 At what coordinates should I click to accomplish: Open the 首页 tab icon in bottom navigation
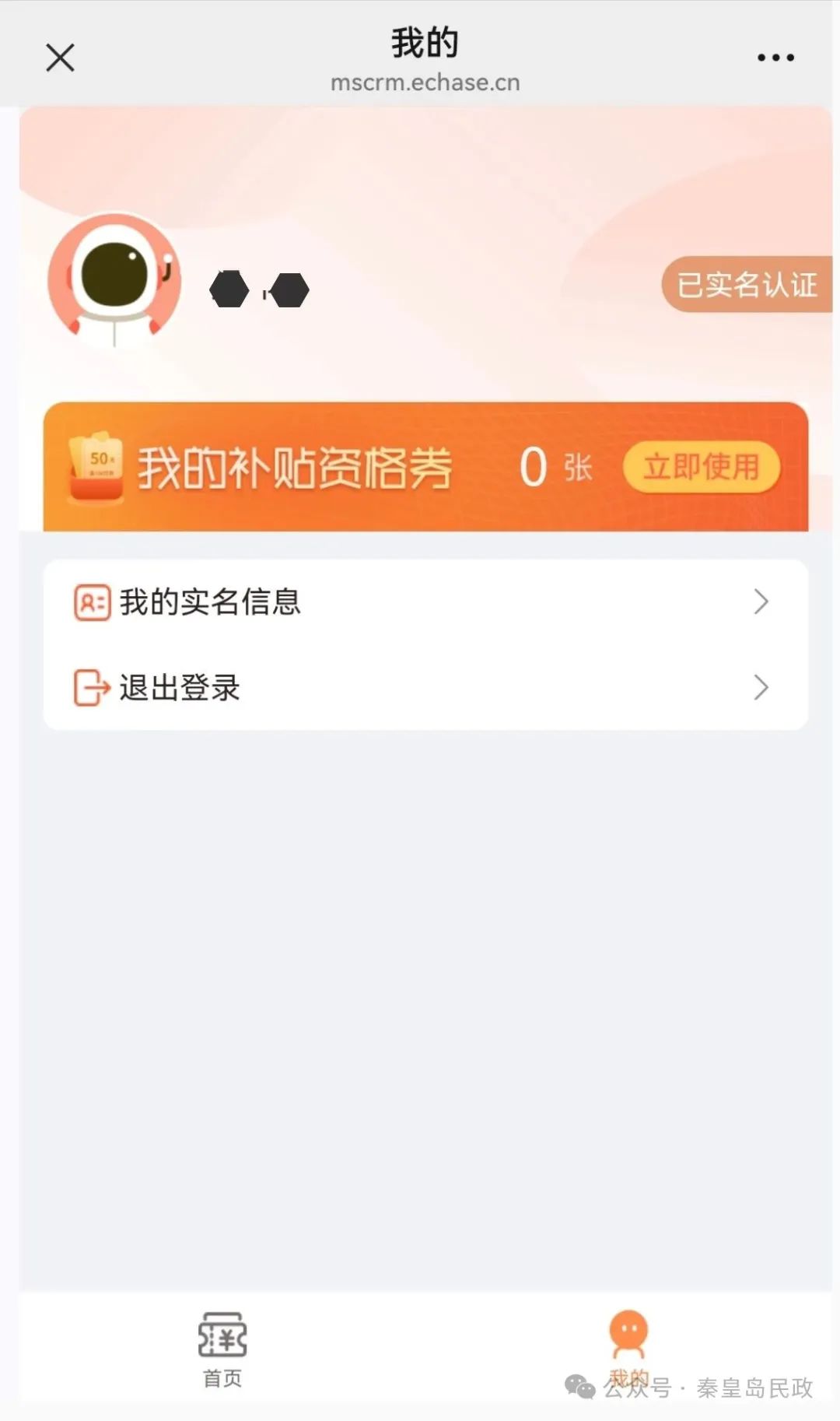click(x=220, y=1335)
